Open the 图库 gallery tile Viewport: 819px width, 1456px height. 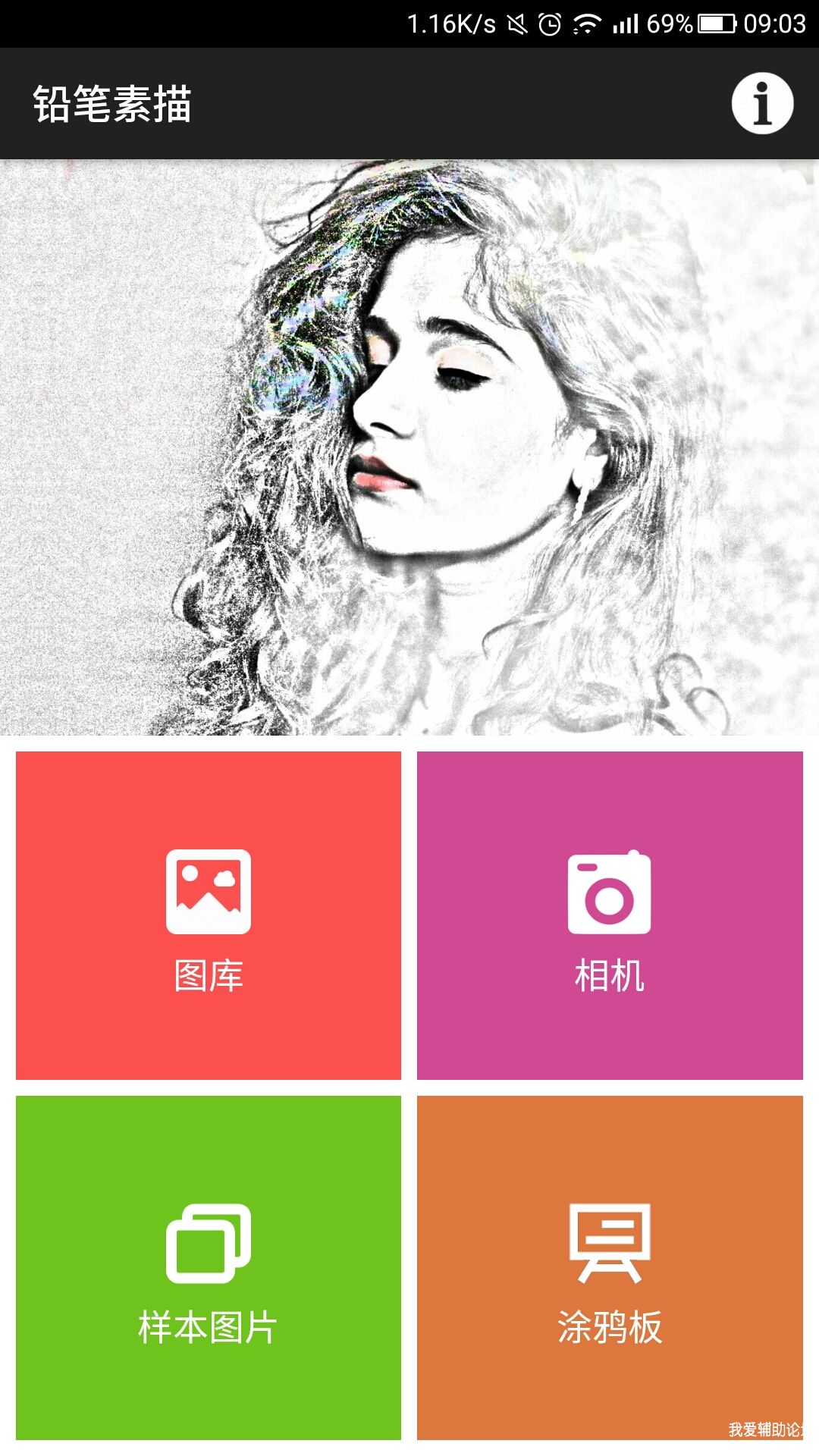click(x=209, y=915)
